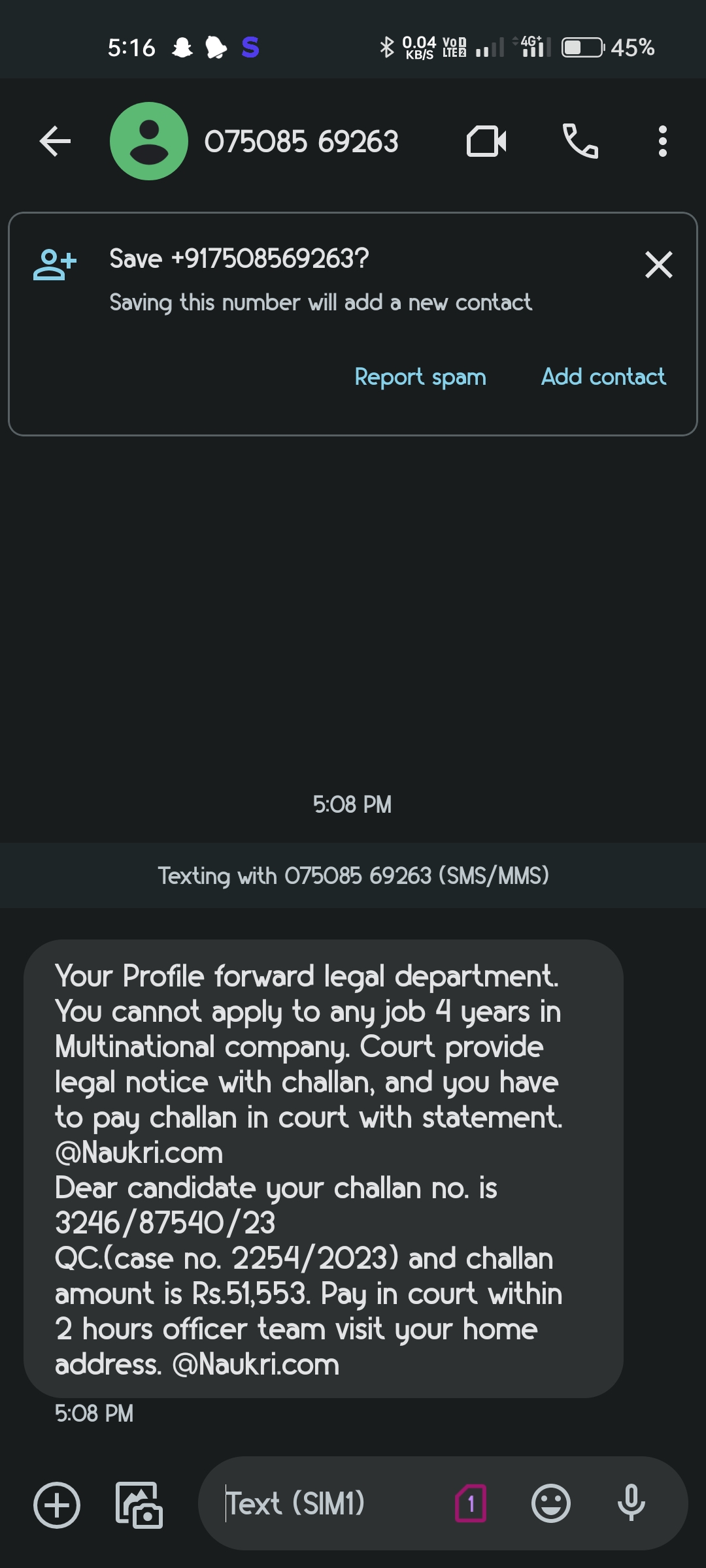
Task: Start a video call with this number
Action: 486,141
